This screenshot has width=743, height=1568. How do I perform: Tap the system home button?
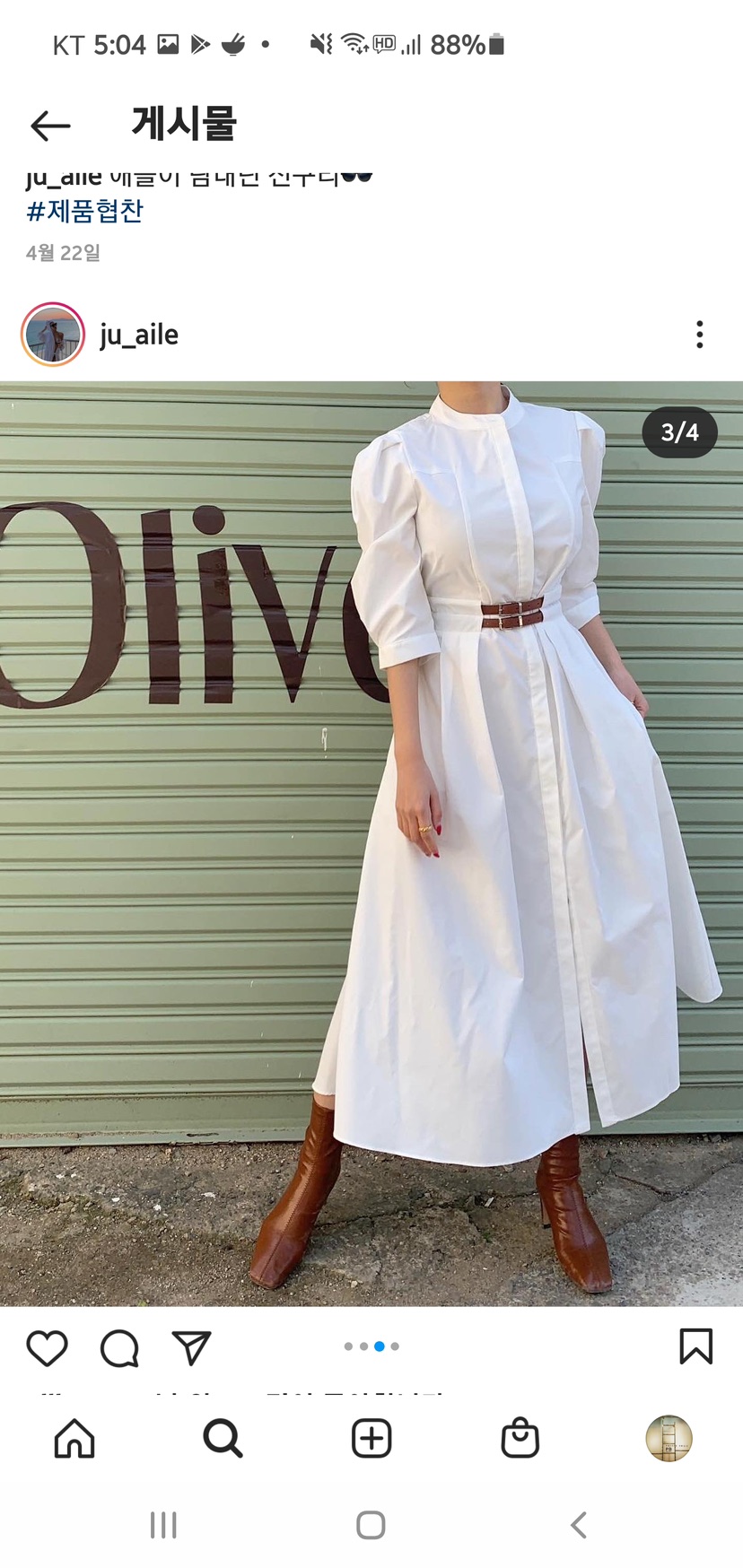coord(371,1525)
